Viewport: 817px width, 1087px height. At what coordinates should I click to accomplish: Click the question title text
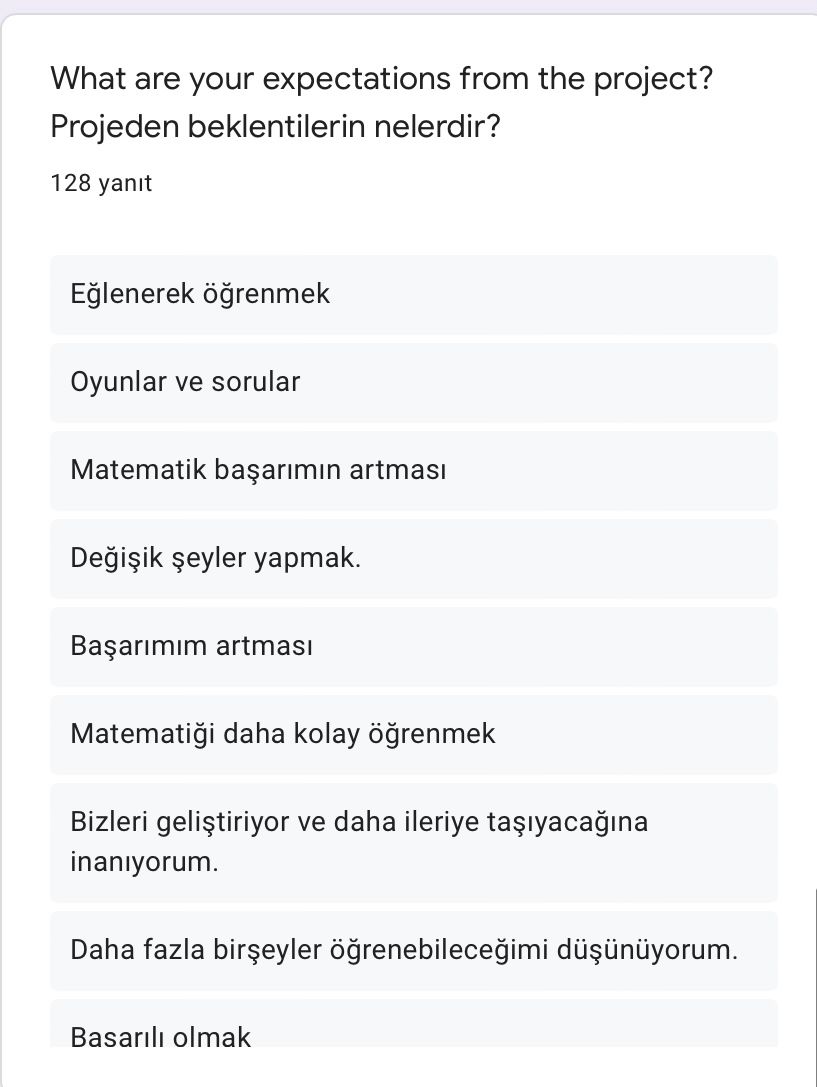(x=382, y=102)
